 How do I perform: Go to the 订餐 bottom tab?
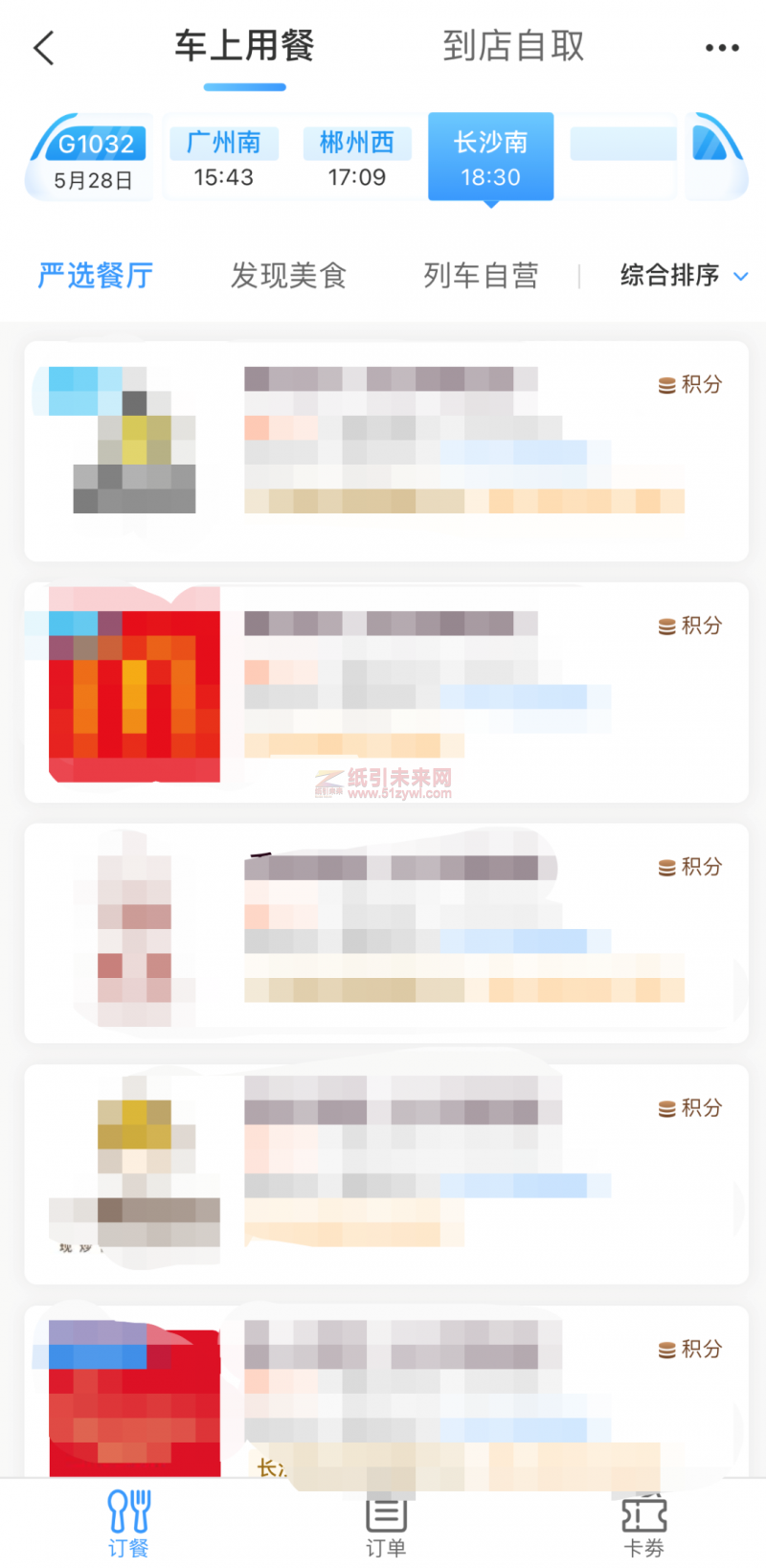[x=128, y=1523]
